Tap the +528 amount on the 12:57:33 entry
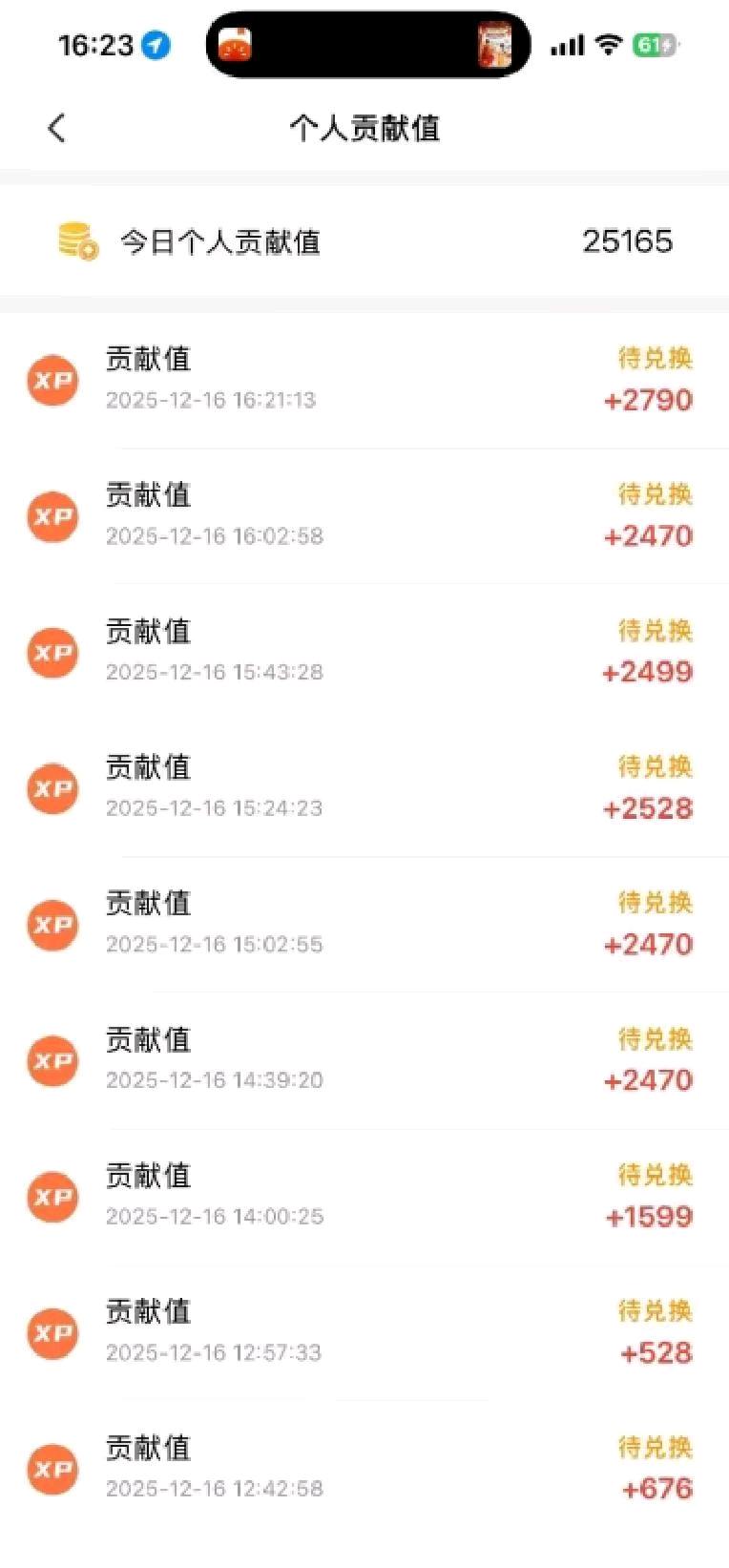 (656, 1352)
